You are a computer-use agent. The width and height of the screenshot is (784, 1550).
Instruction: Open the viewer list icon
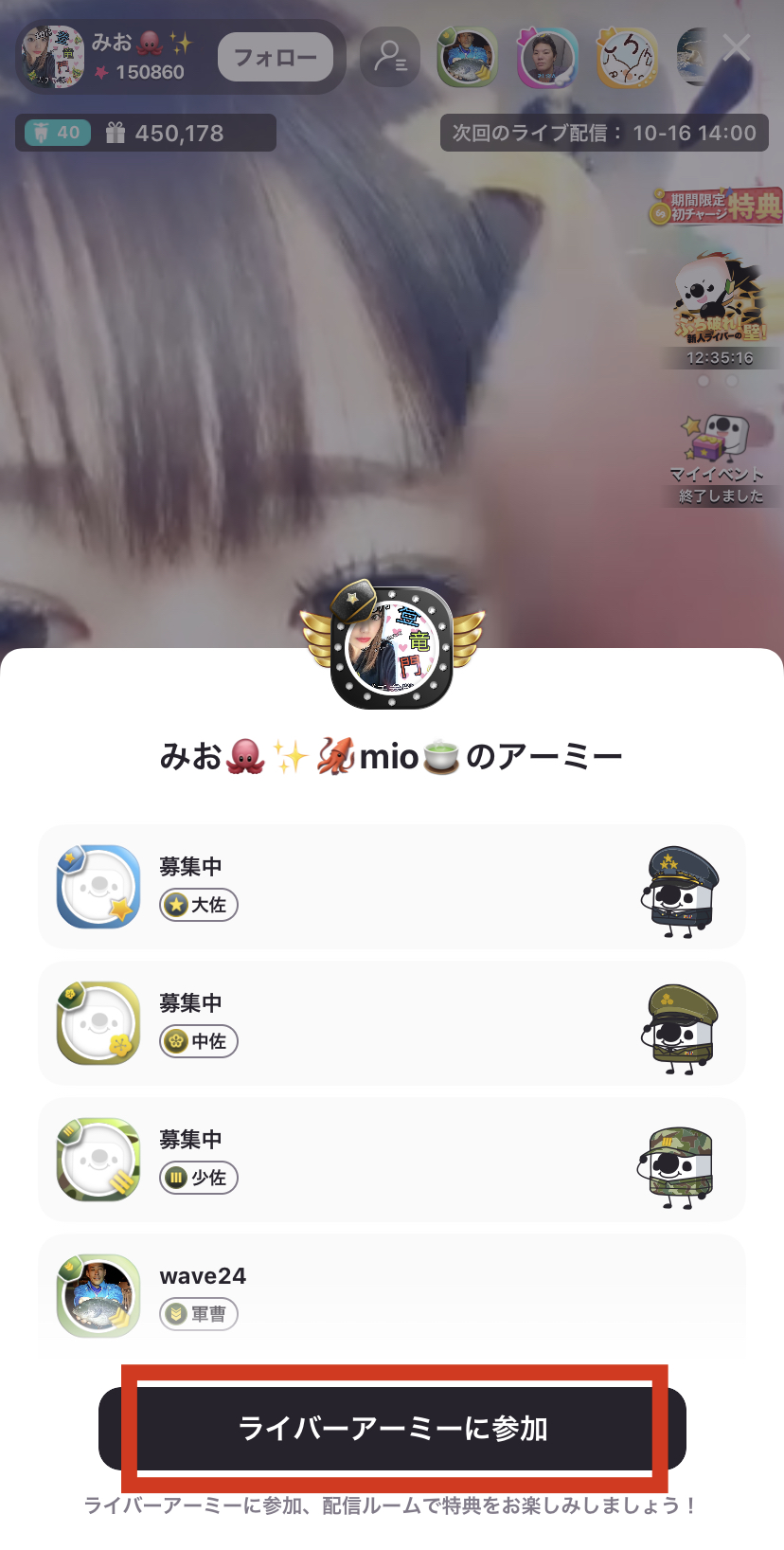click(390, 57)
